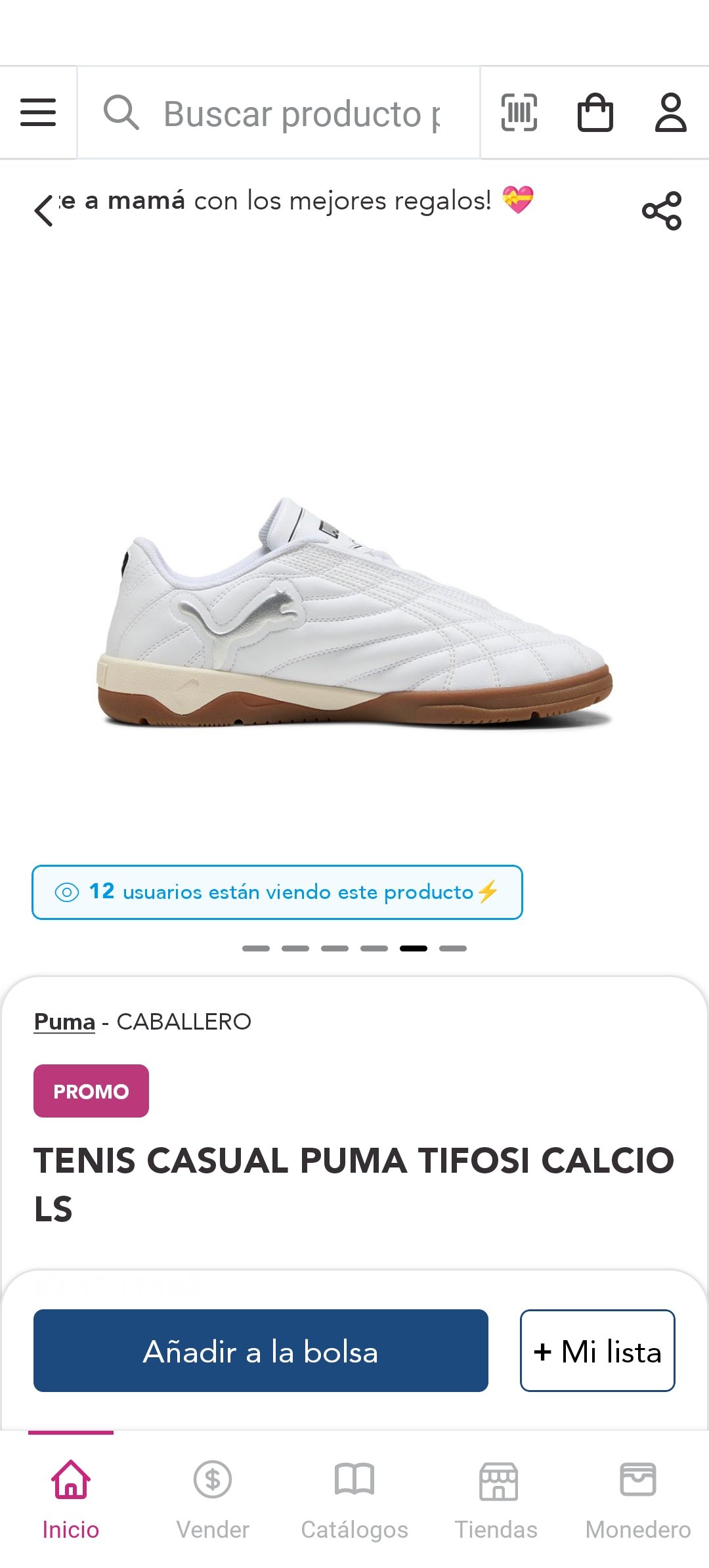Screen dimensions: 709x1568
Task: Go back using the back arrow
Action: click(x=44, y=211)
